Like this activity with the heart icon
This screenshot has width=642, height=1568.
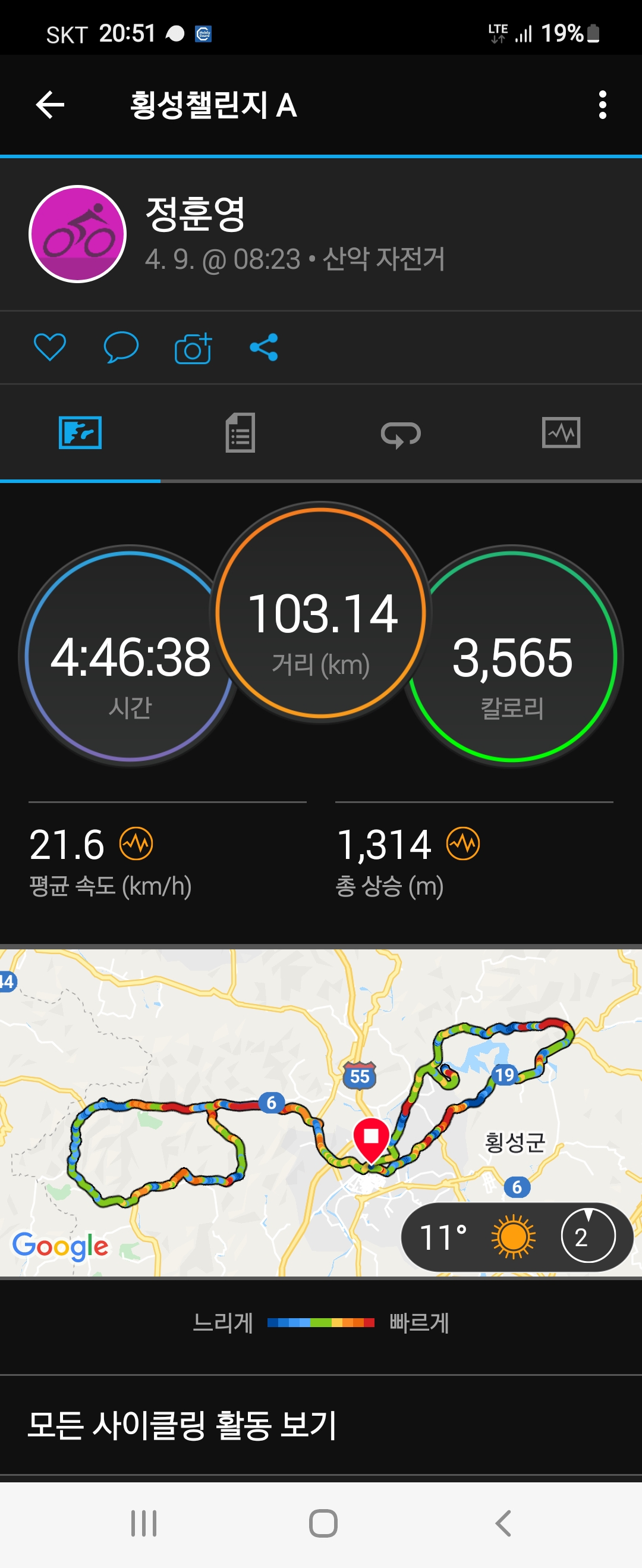click(49, 347)
